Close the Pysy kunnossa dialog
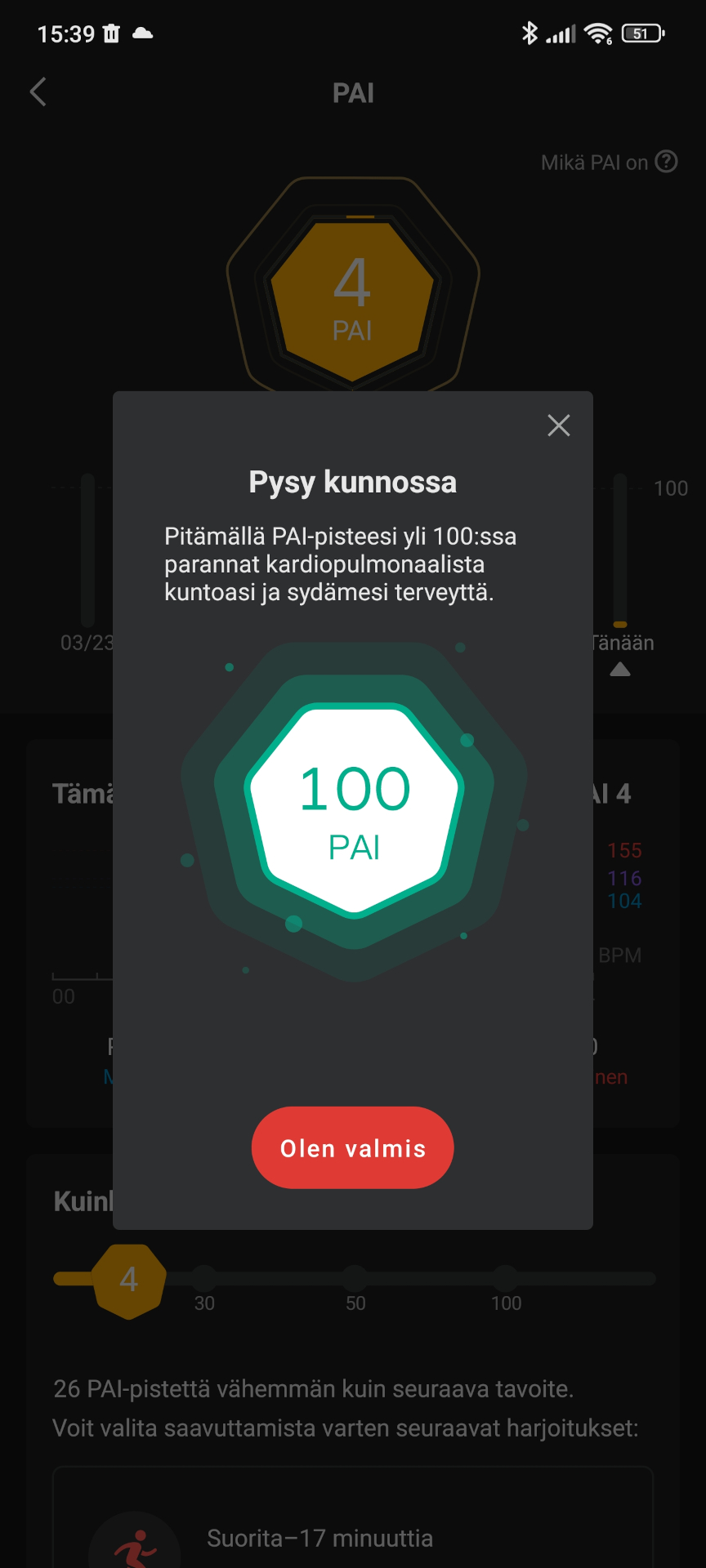Screen dimensions: 706x1568 point(559,425)
